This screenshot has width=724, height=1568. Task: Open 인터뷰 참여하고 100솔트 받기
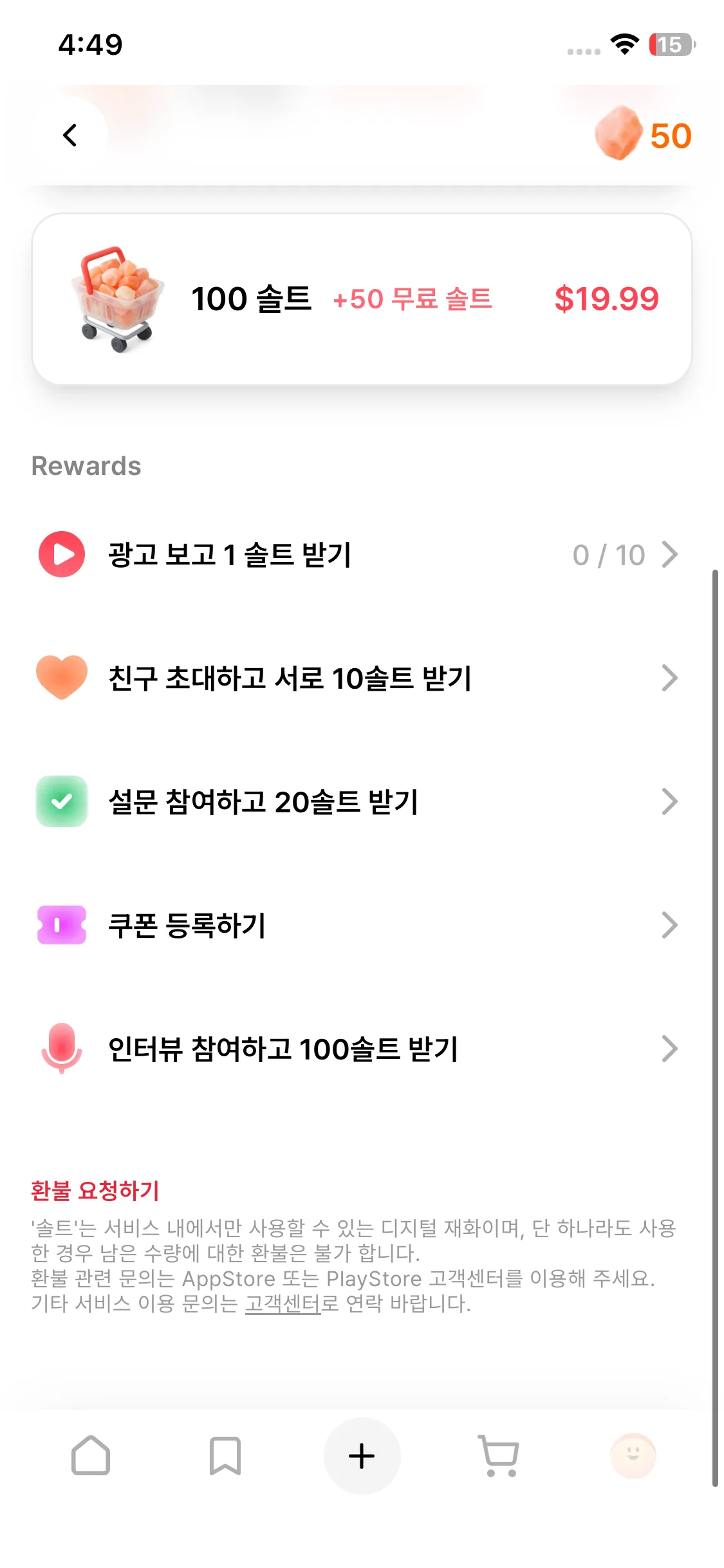(x=358, y=1049)
